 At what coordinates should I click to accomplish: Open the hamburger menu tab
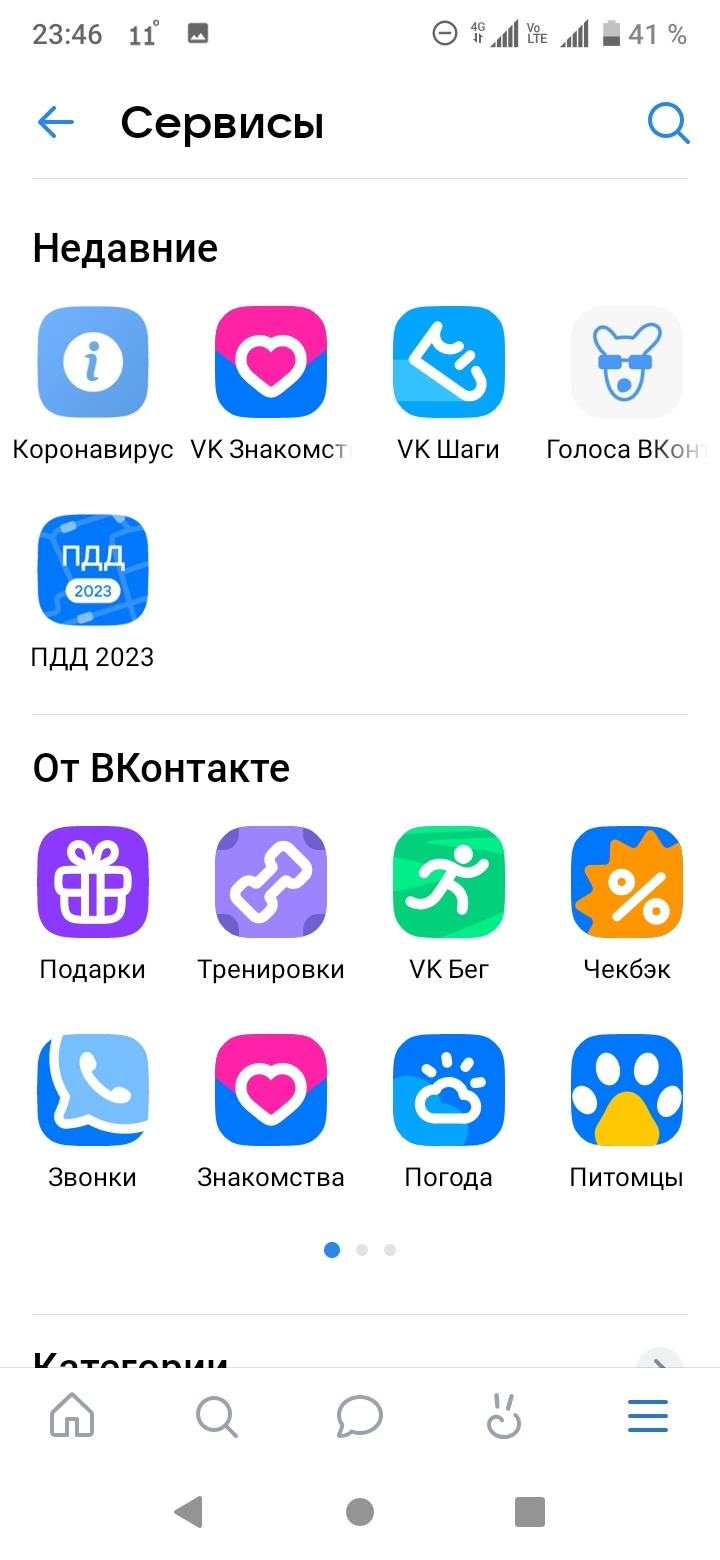[647, 1416]
